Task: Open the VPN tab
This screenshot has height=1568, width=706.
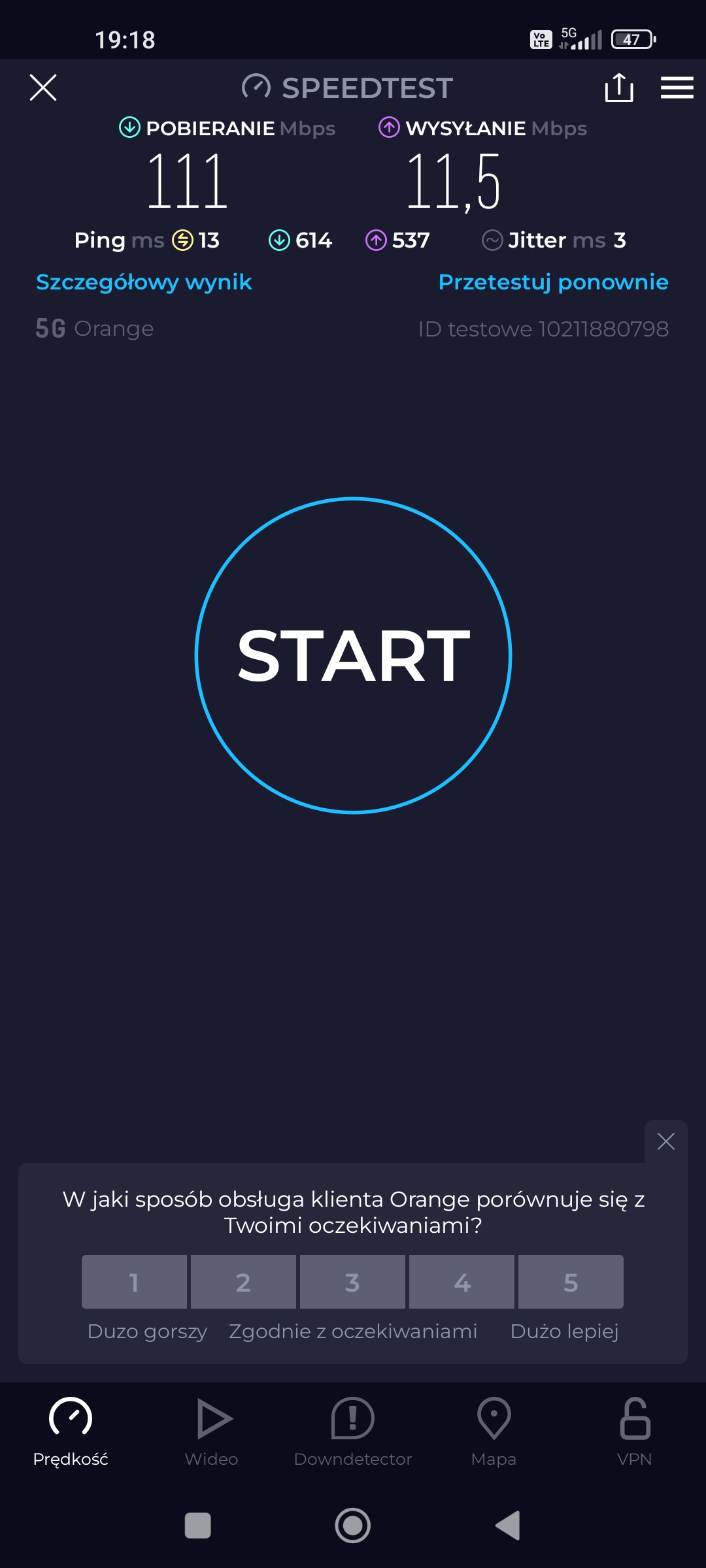Action: coord(635,1432)
